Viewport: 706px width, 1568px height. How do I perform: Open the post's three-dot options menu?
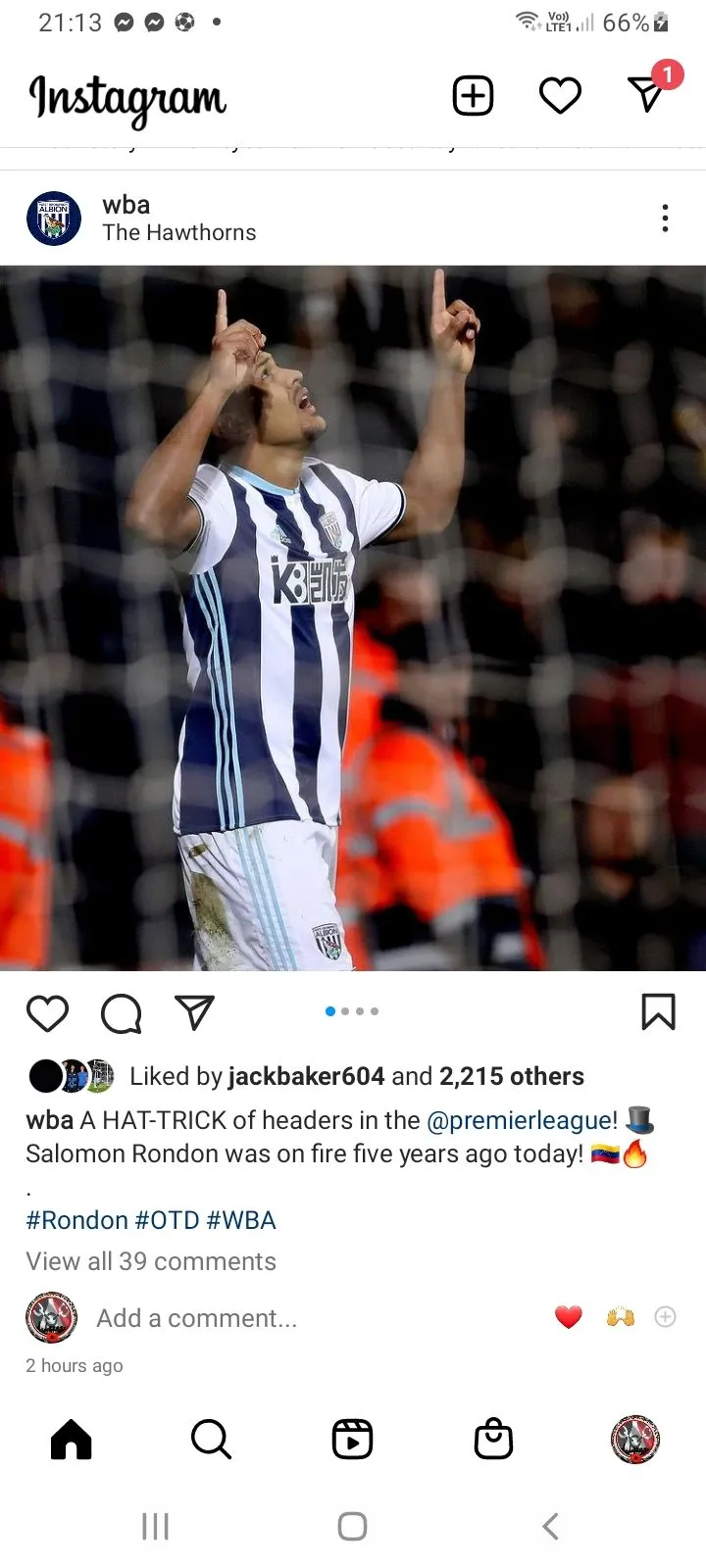coord(665,219)
